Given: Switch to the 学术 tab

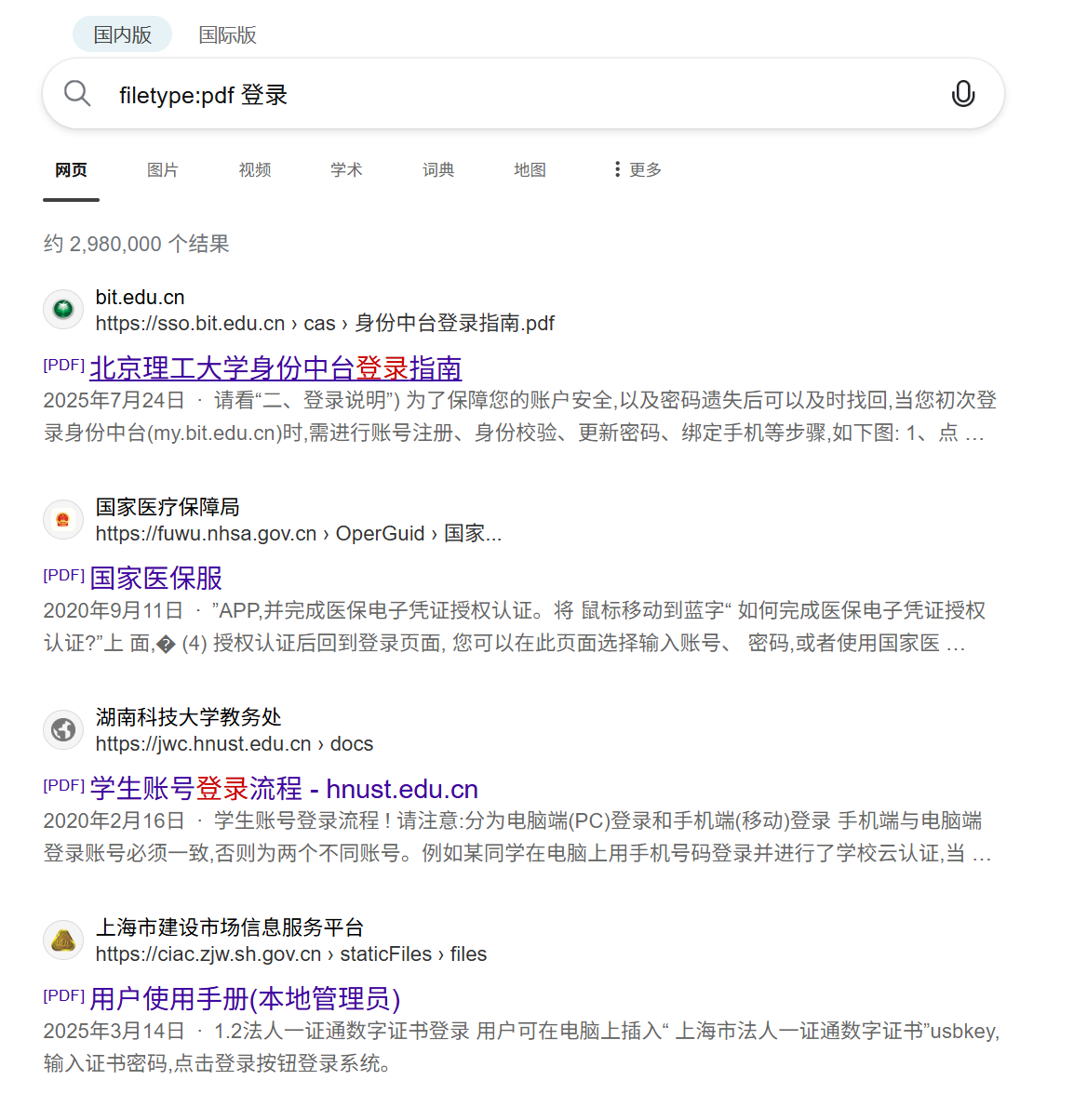Looking at the screenshot, I should point(345,170).
